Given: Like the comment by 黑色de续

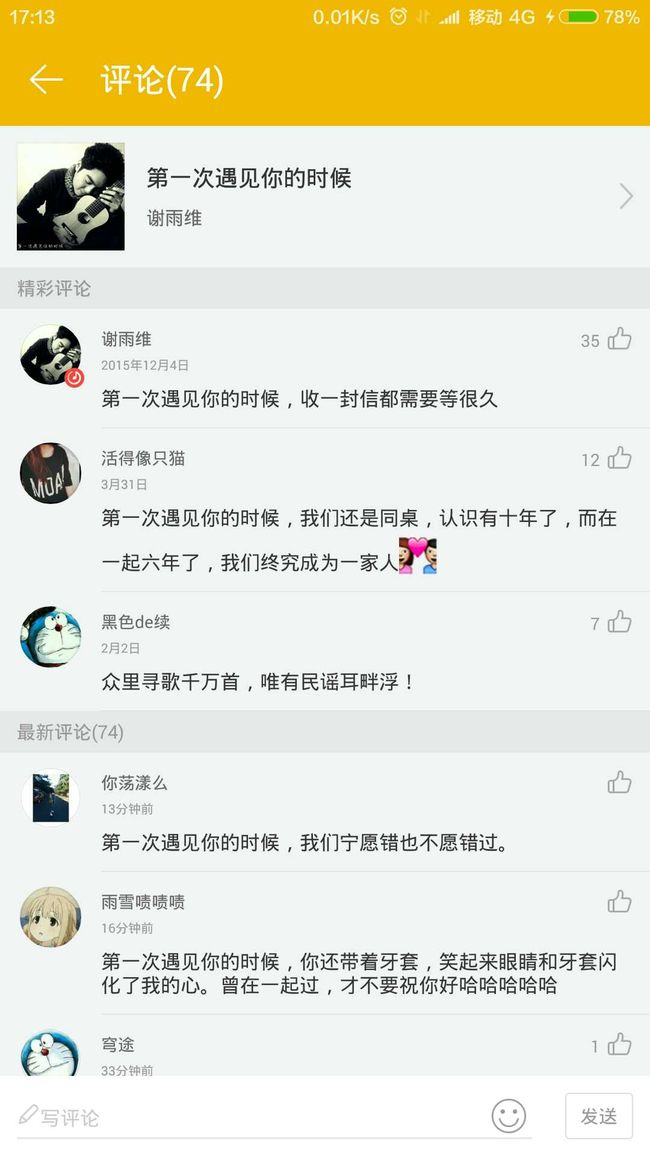Looking at the screenshot, I should coord(619,622).
